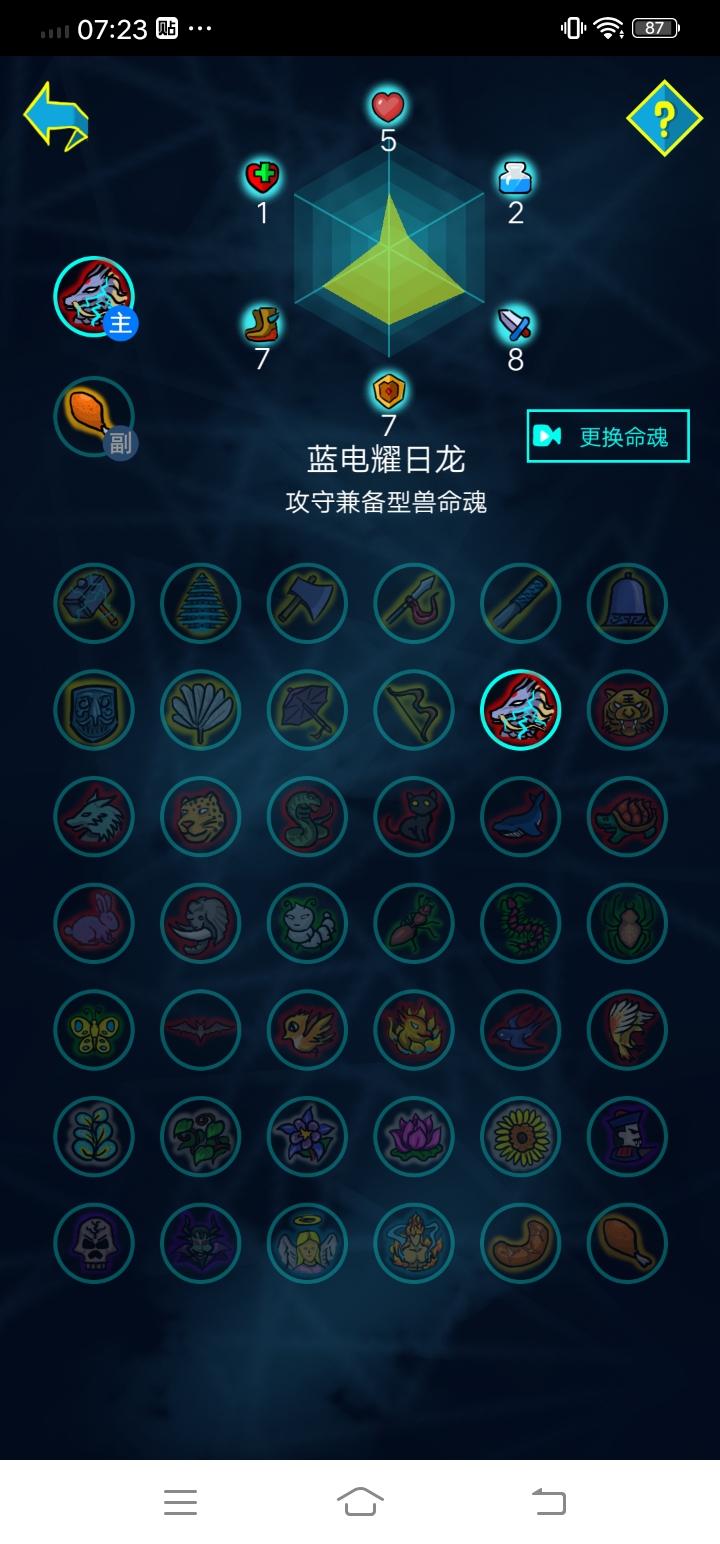Choose the rabbit soul icon

[94, 923]
